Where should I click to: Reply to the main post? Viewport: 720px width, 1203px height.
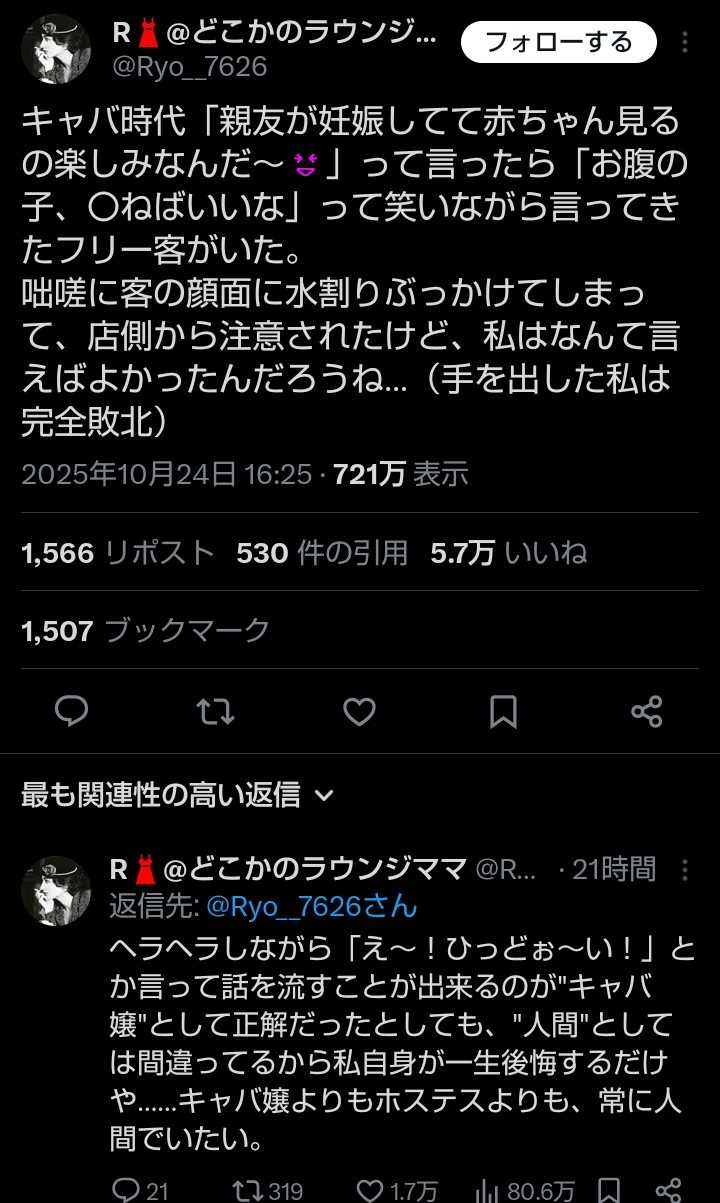tap(71, 711)
